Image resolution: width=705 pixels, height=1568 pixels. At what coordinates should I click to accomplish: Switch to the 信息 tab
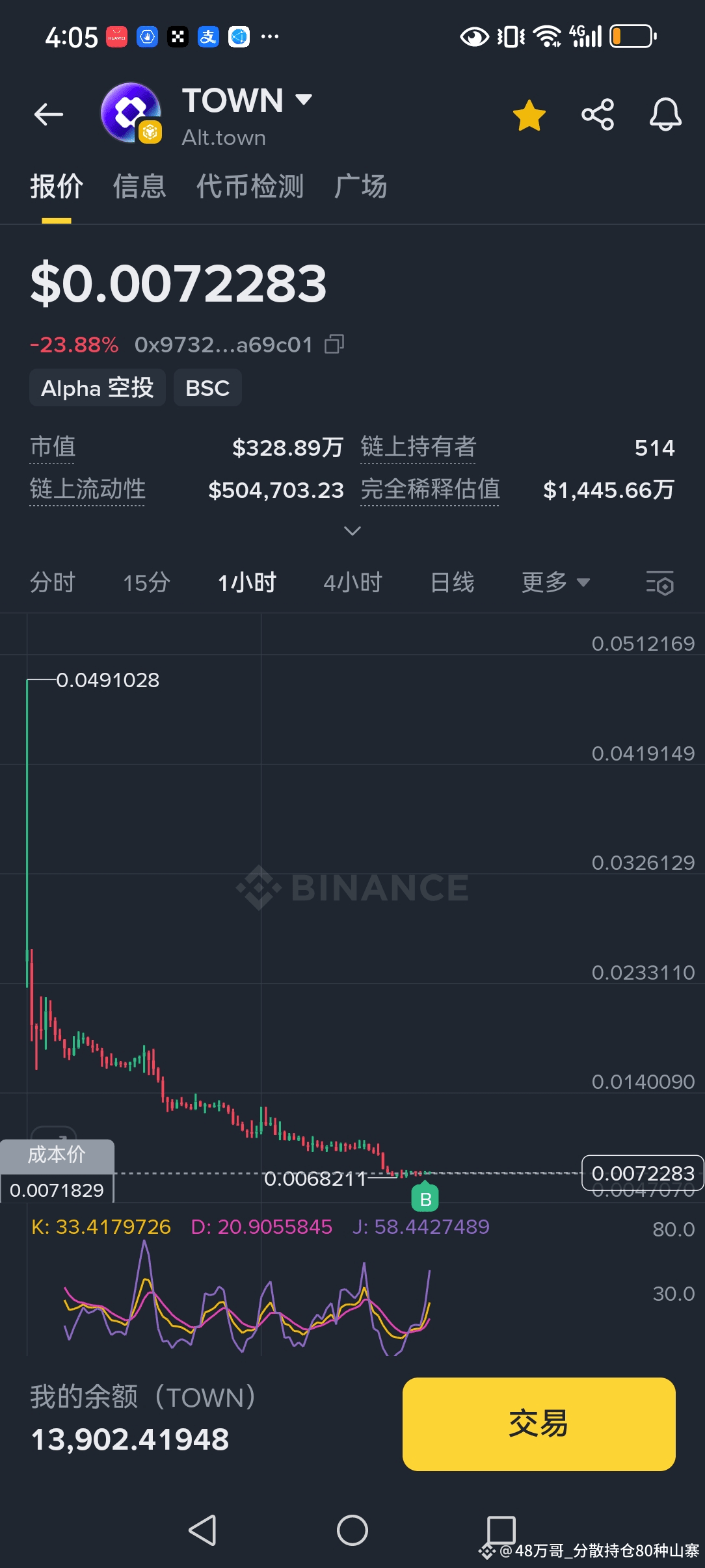tap(140, 187)
